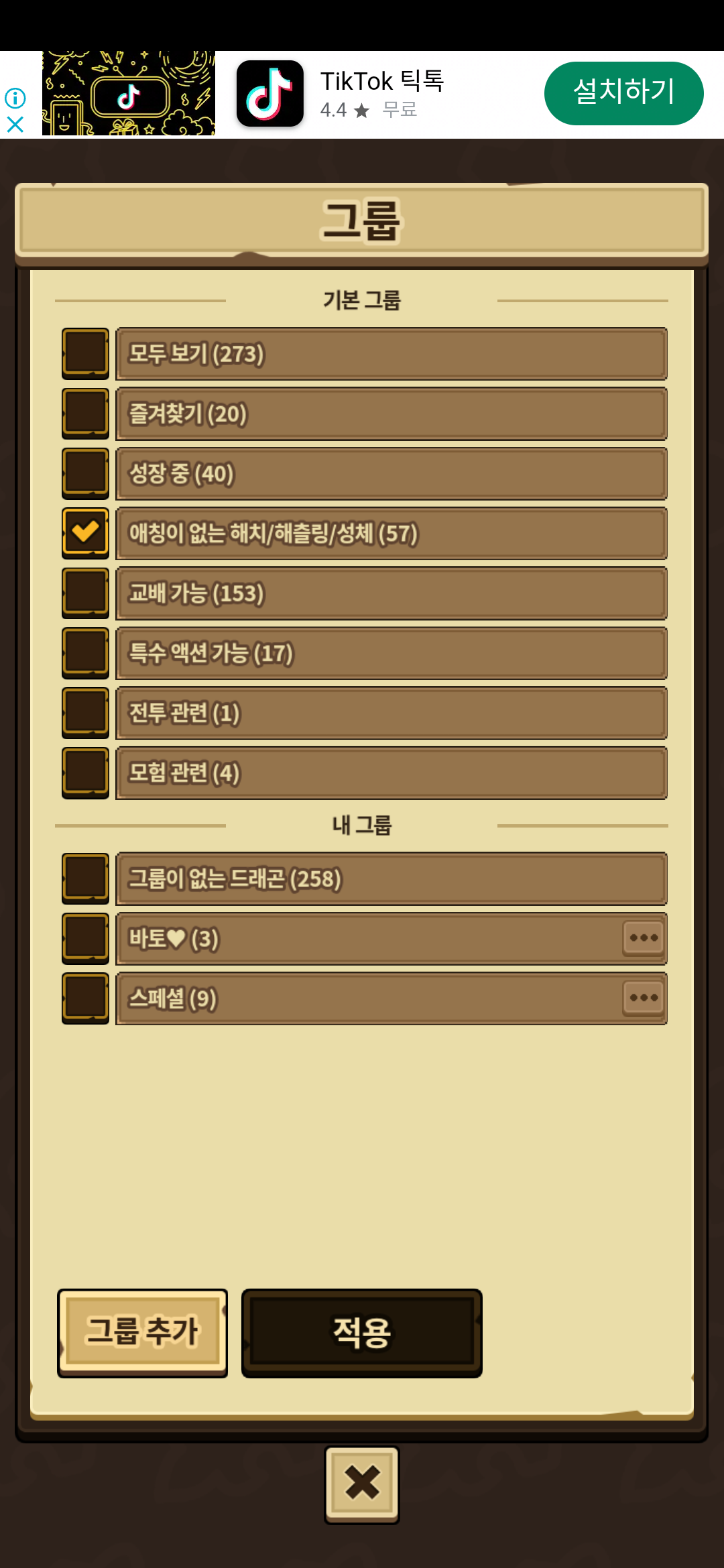Enable the 교배 가능 (153) checkbox
724x1568 pixels.
coord(85,593)
